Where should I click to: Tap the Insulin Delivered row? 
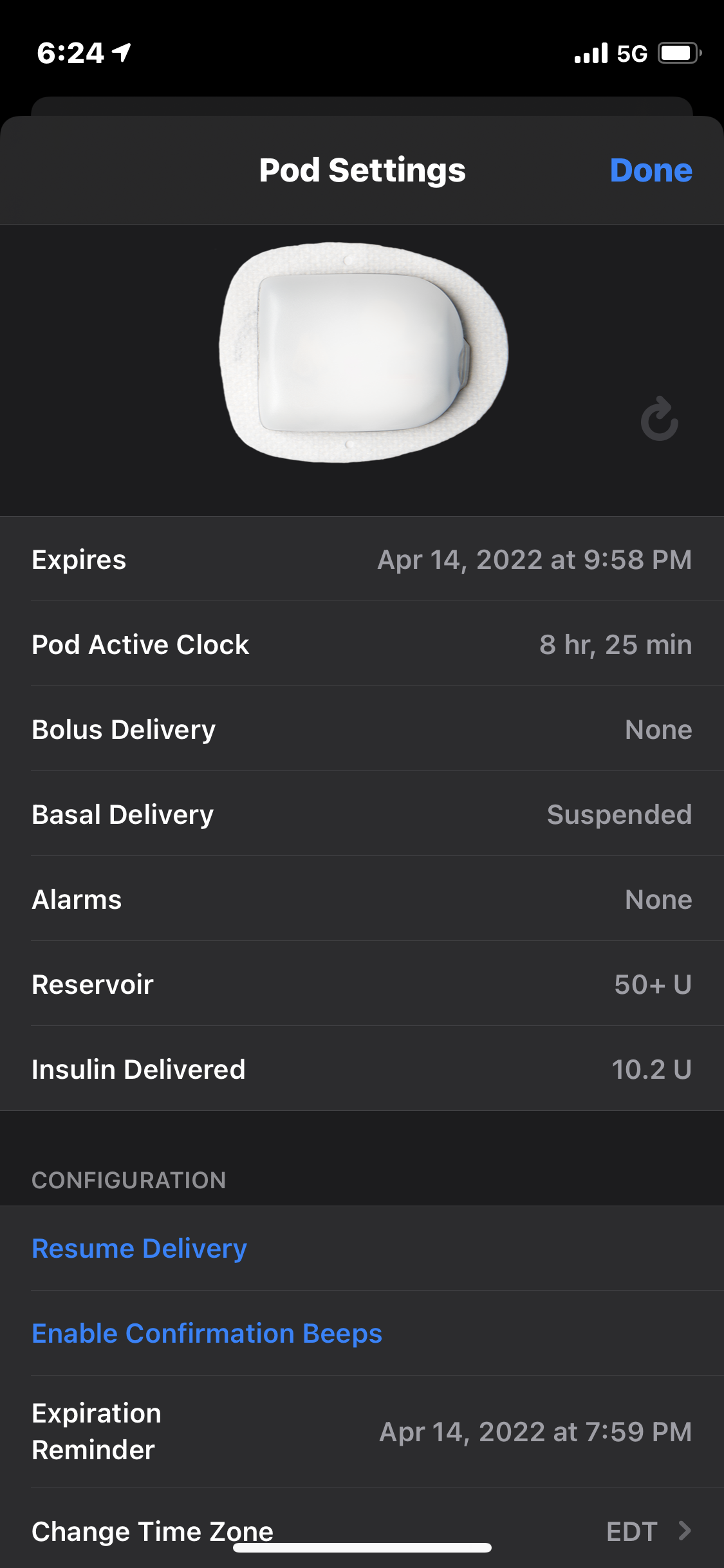tap(362, 1069)
